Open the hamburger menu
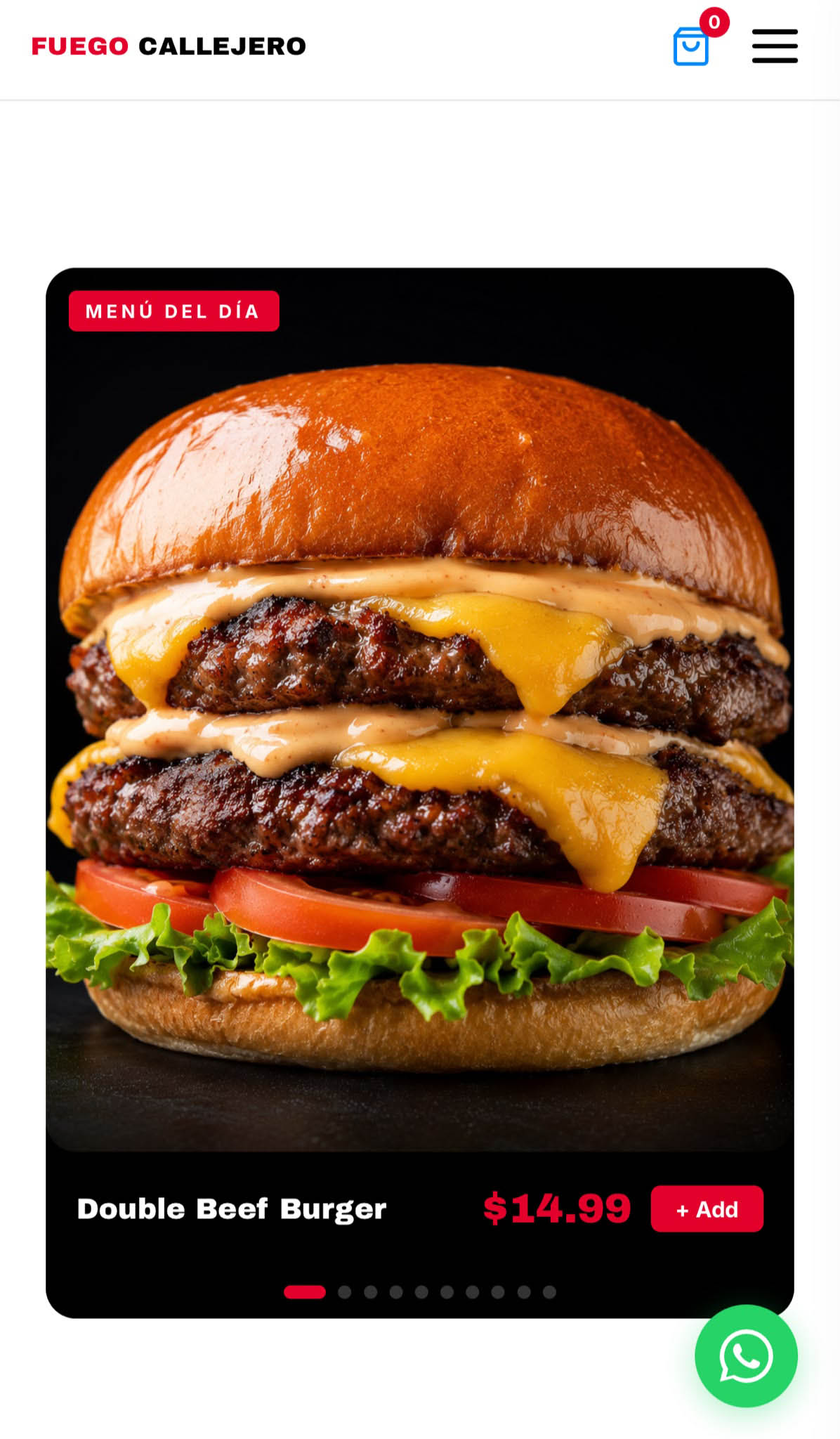 tap(775, 46)
